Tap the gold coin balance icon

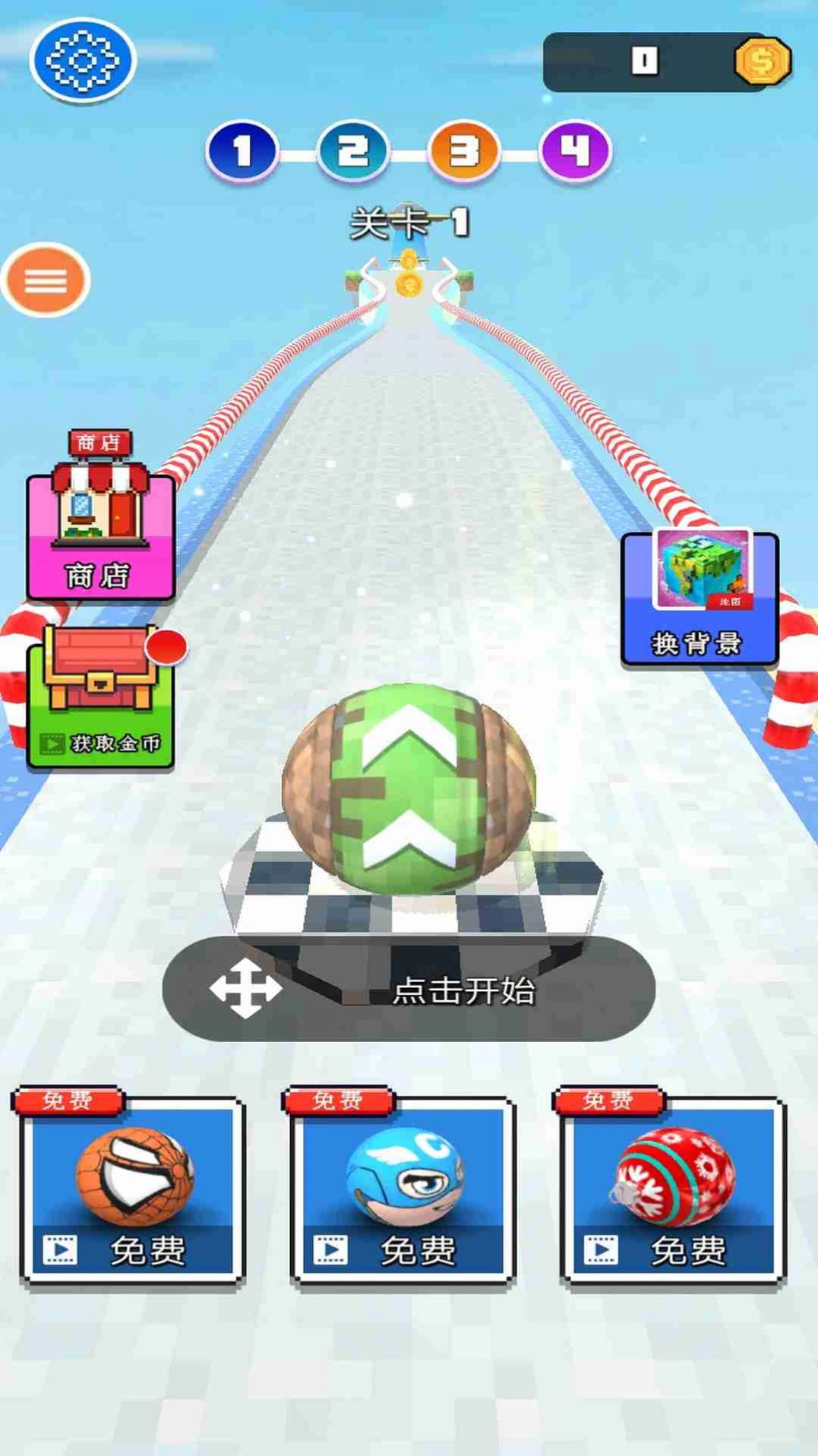(763, 61)
